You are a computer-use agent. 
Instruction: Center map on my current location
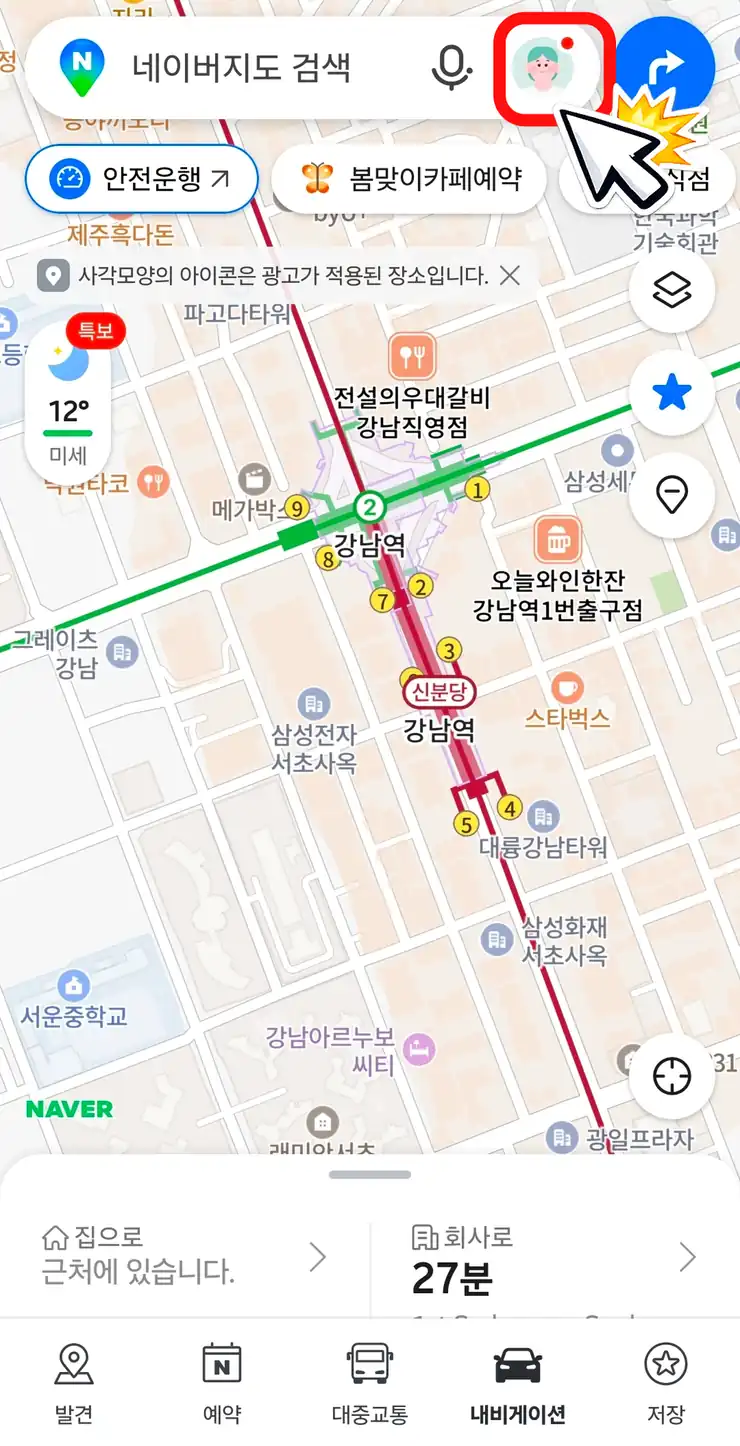coord(672,1077)
